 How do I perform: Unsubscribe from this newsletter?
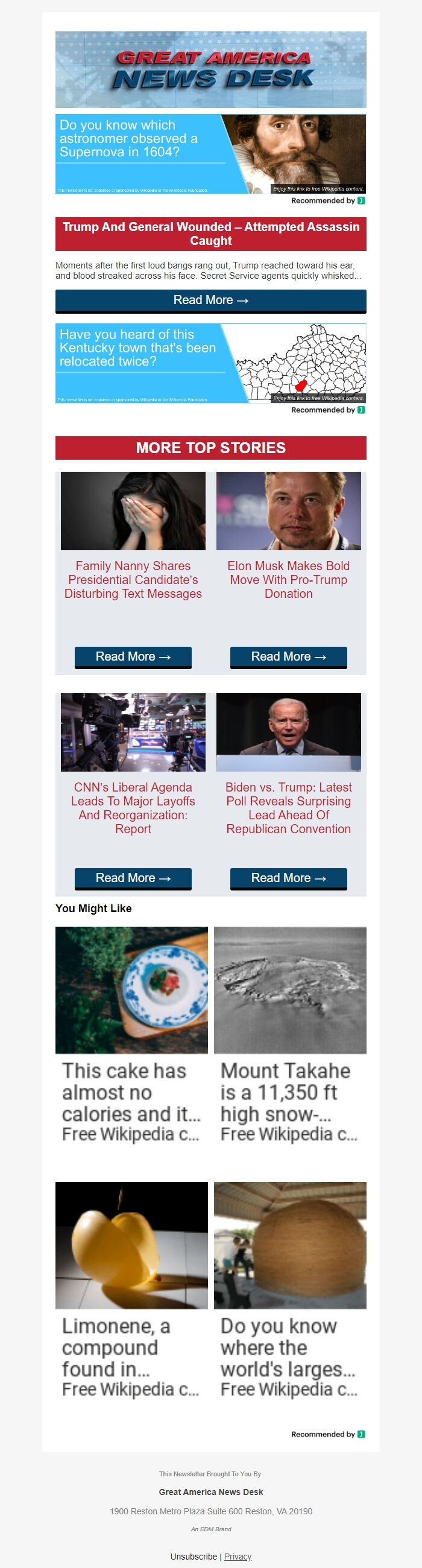(194, 1557)
